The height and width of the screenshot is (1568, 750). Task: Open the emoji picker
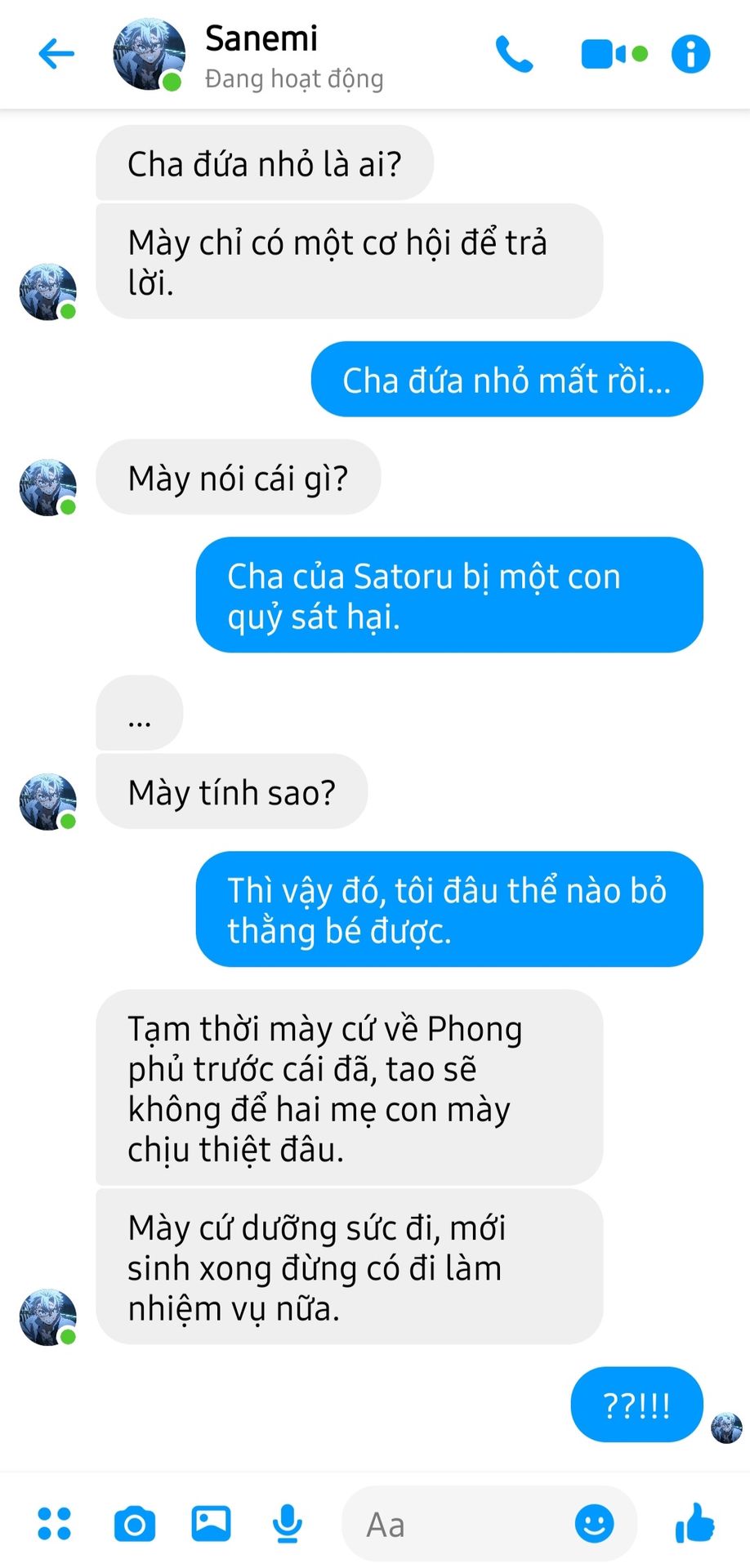[594, 1524]
